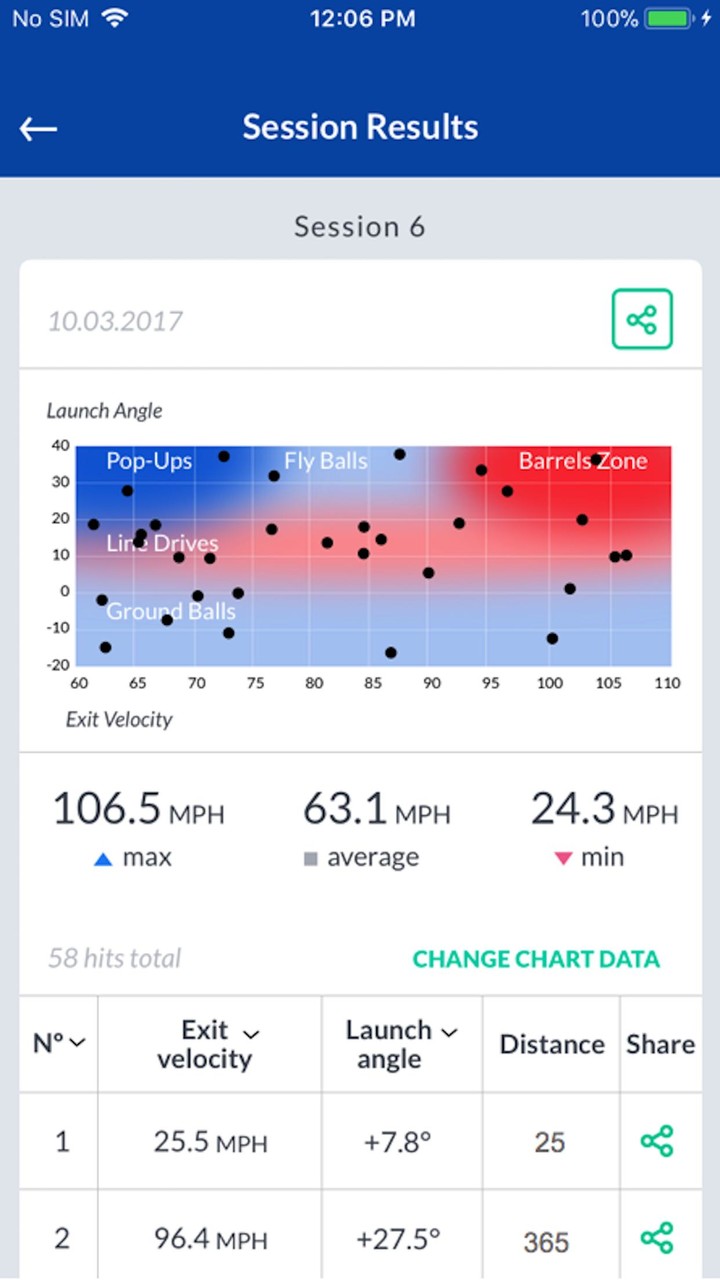This screenshot has height=1280, width=720.
Task: Tap the battery indicator in the status bar
Action: [669, 17]
